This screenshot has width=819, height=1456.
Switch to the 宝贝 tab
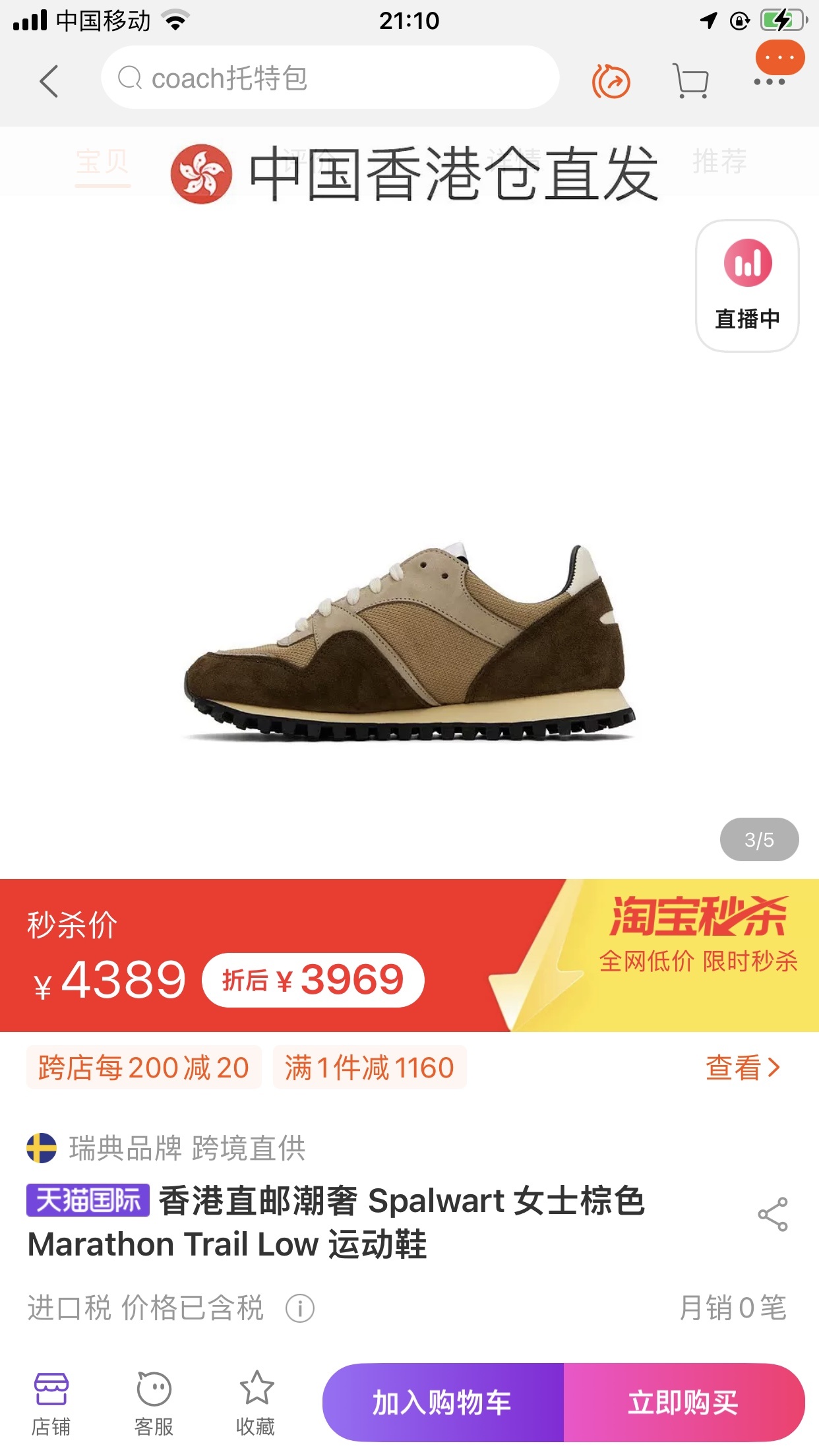click(102, 162)
